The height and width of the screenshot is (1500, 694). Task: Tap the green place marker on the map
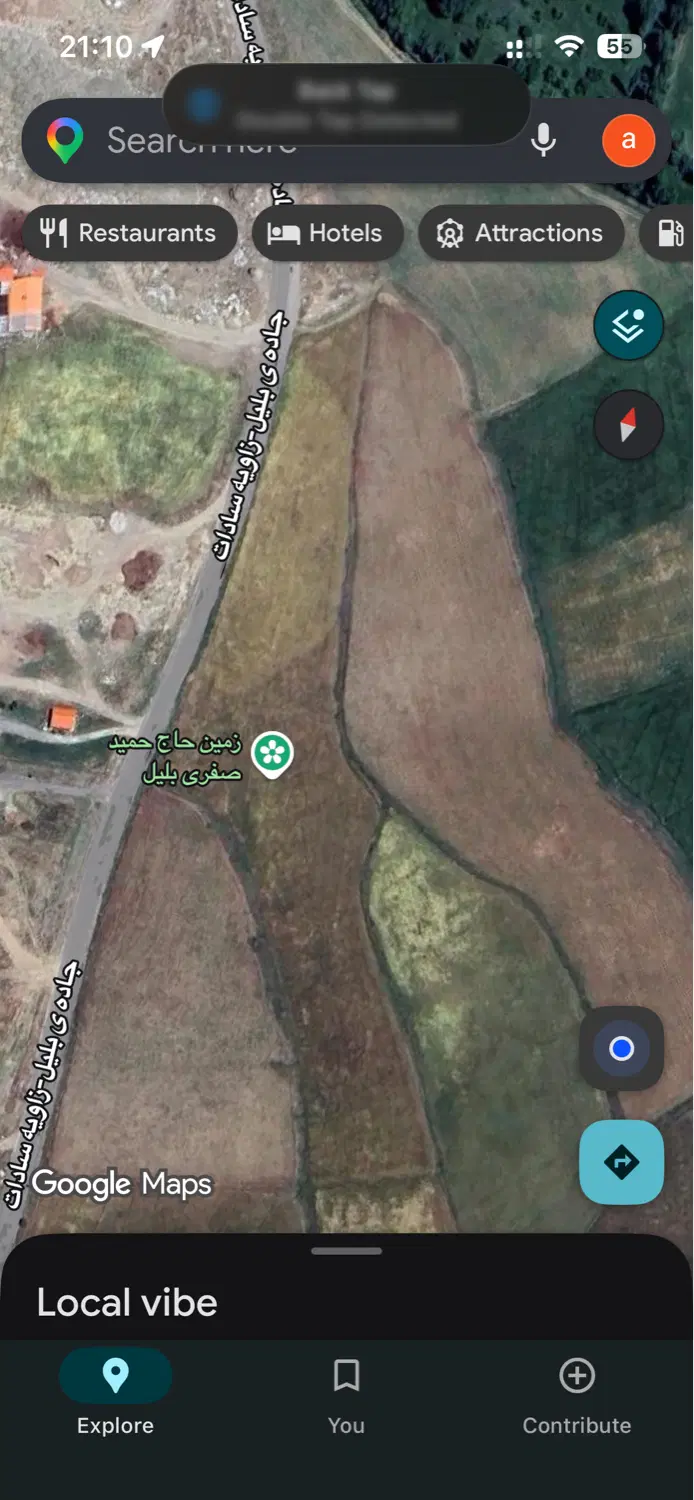pos(272,754)
